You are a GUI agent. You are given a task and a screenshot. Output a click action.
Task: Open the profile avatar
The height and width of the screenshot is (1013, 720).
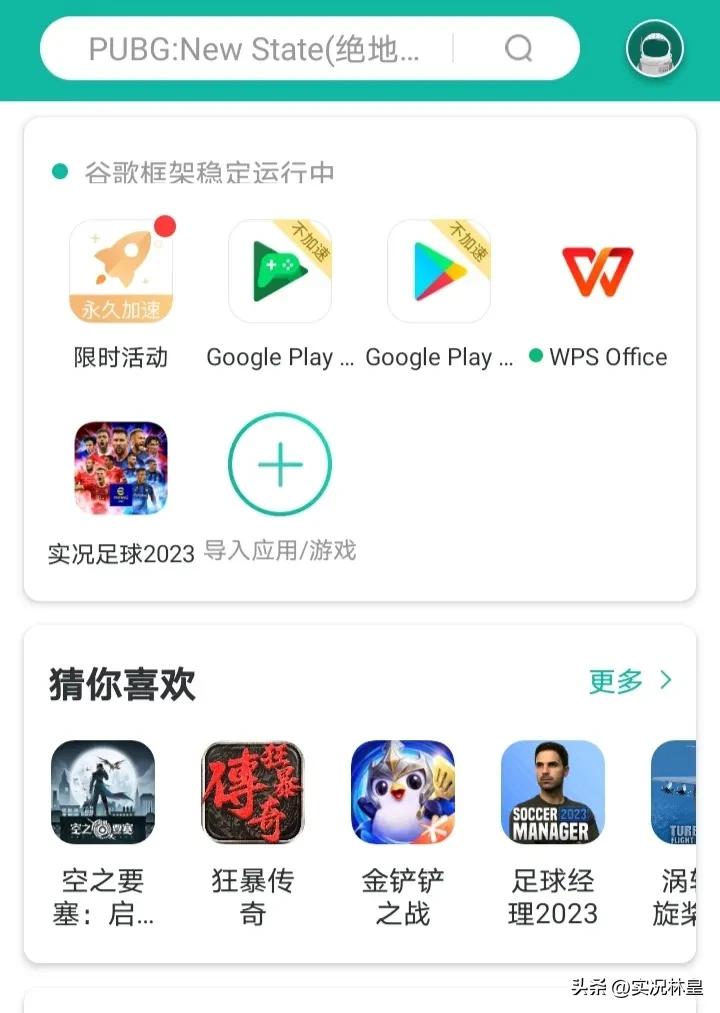click(654, 48)
